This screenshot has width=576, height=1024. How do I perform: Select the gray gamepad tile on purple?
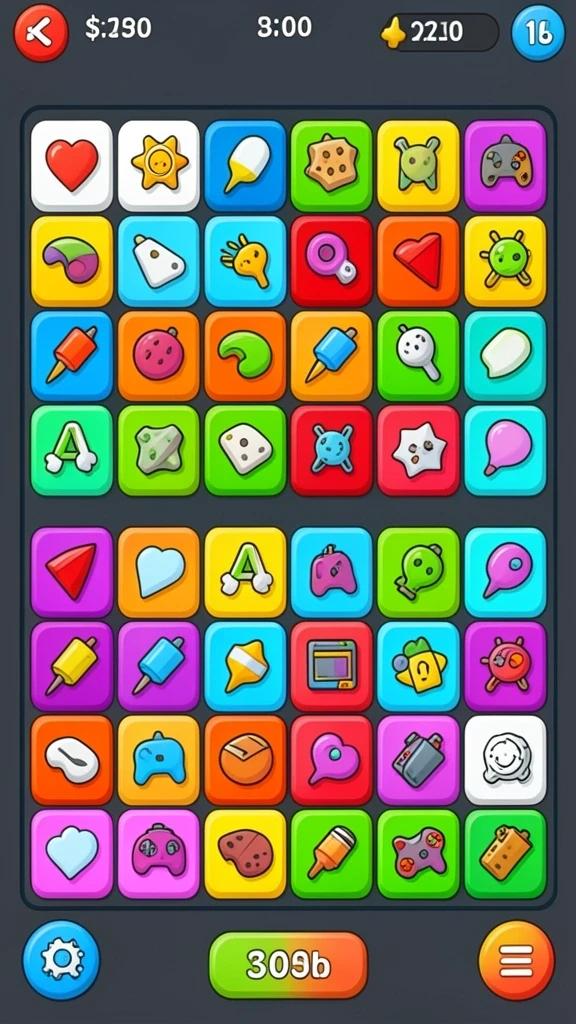coord(505,166)
